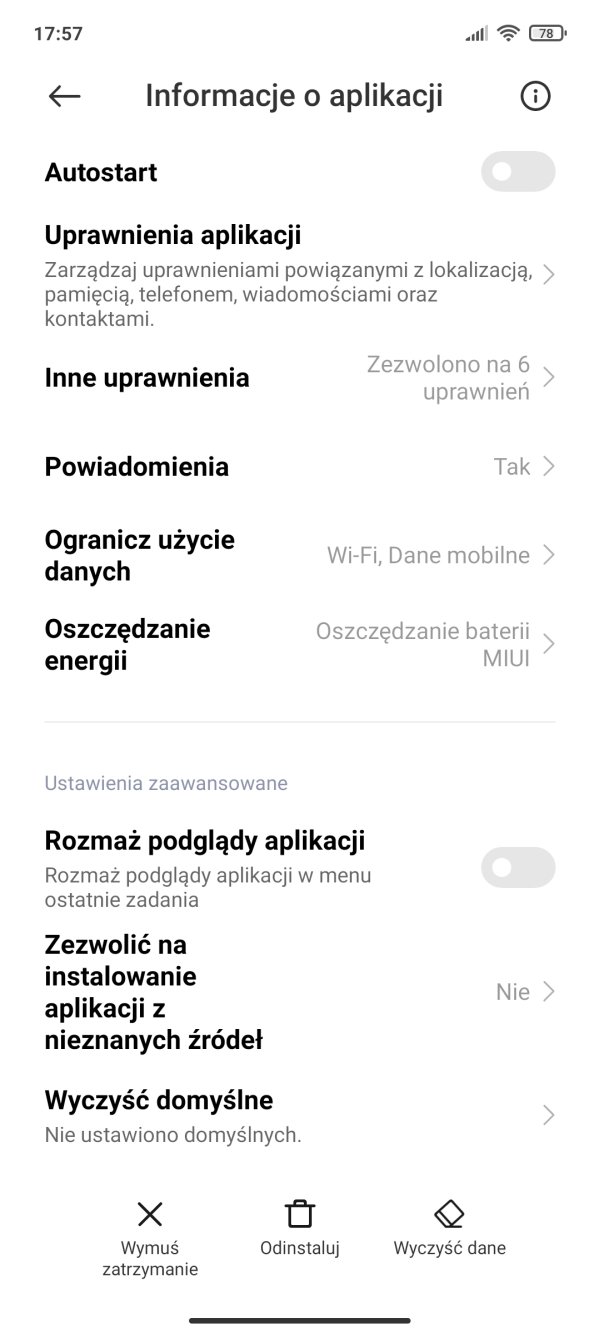The width and height of the screenshot is (600, 1333).
Task: Tap Odinstaluj to uninstall the app
Action: click(x=300, y=1228)
